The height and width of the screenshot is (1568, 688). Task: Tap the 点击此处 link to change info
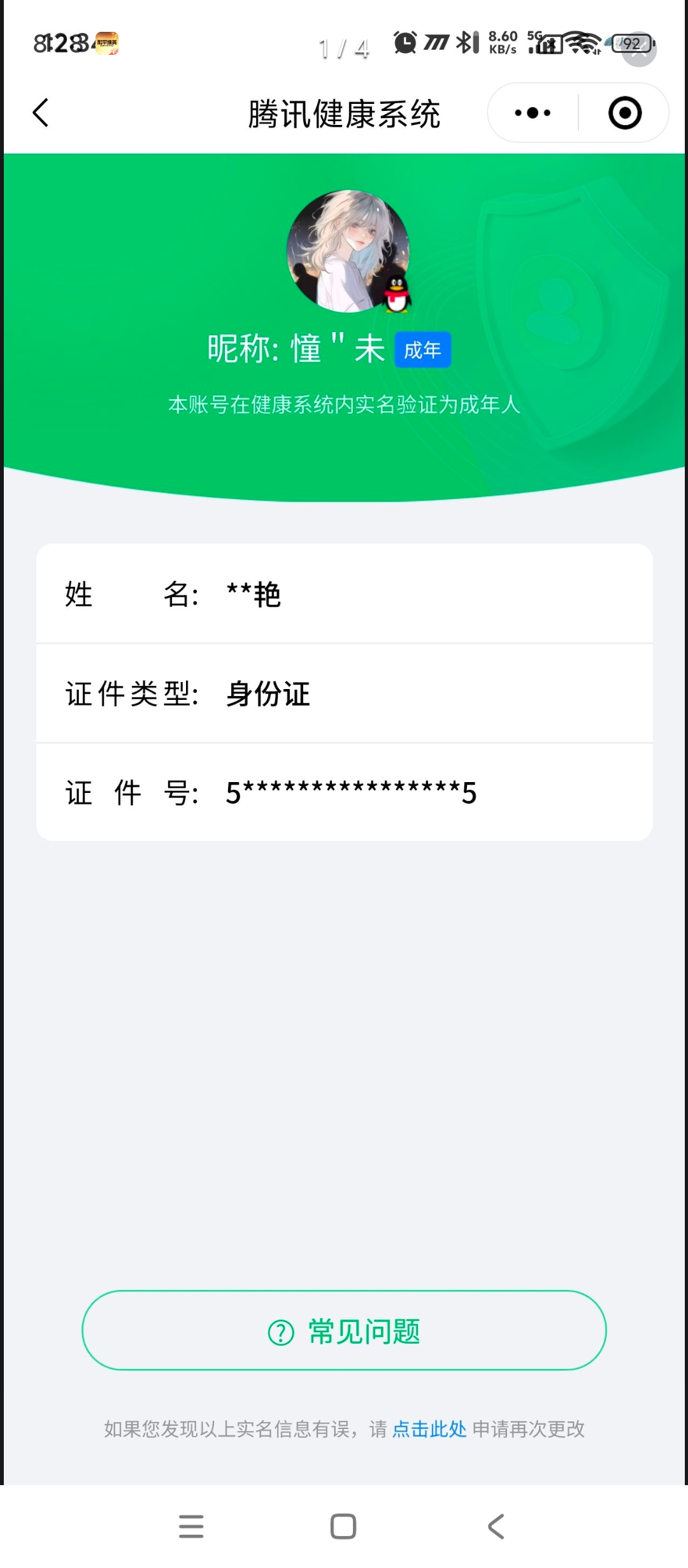click(429, 1429)
